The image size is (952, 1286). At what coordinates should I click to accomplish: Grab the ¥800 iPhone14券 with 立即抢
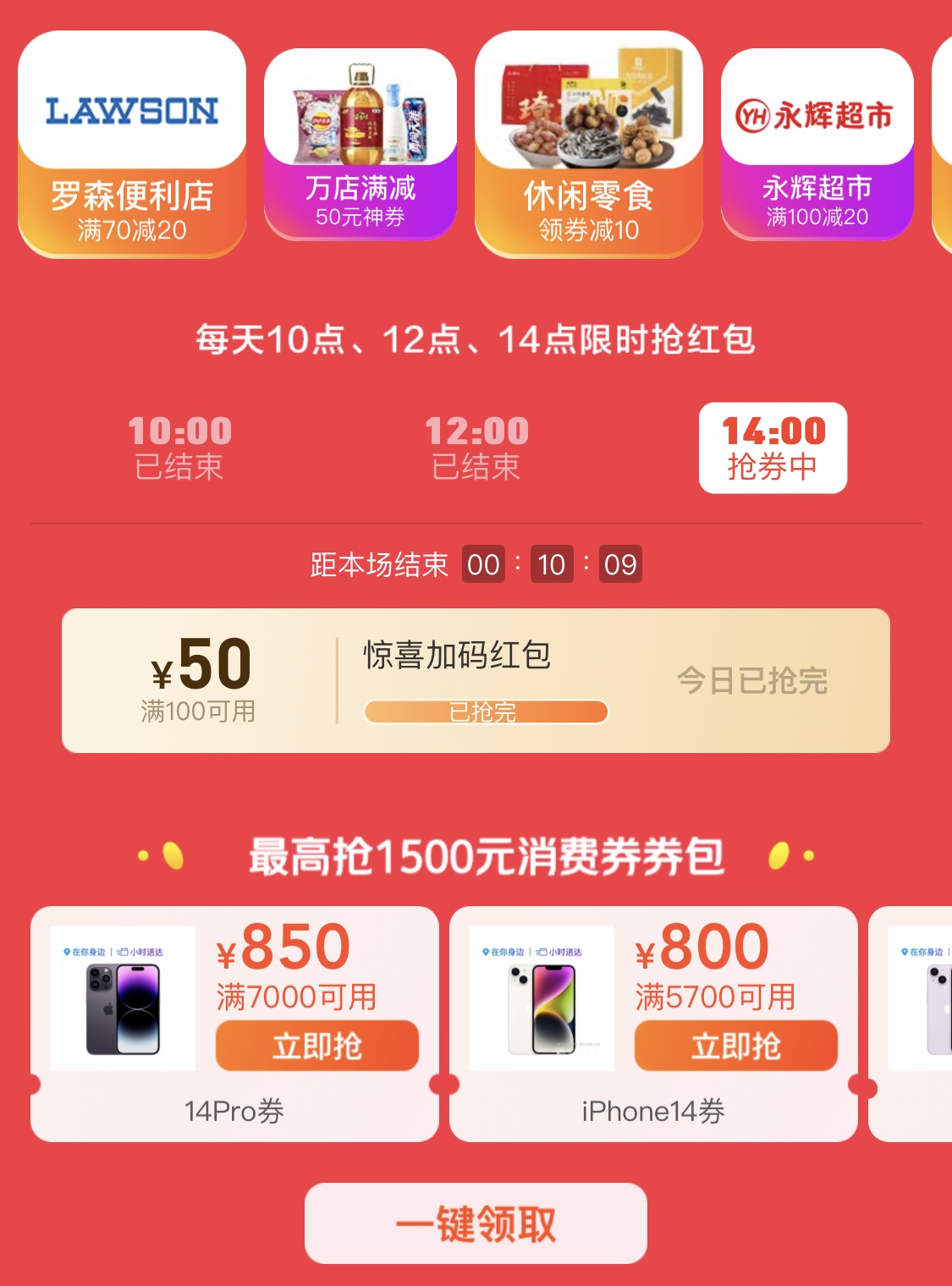735,1046
